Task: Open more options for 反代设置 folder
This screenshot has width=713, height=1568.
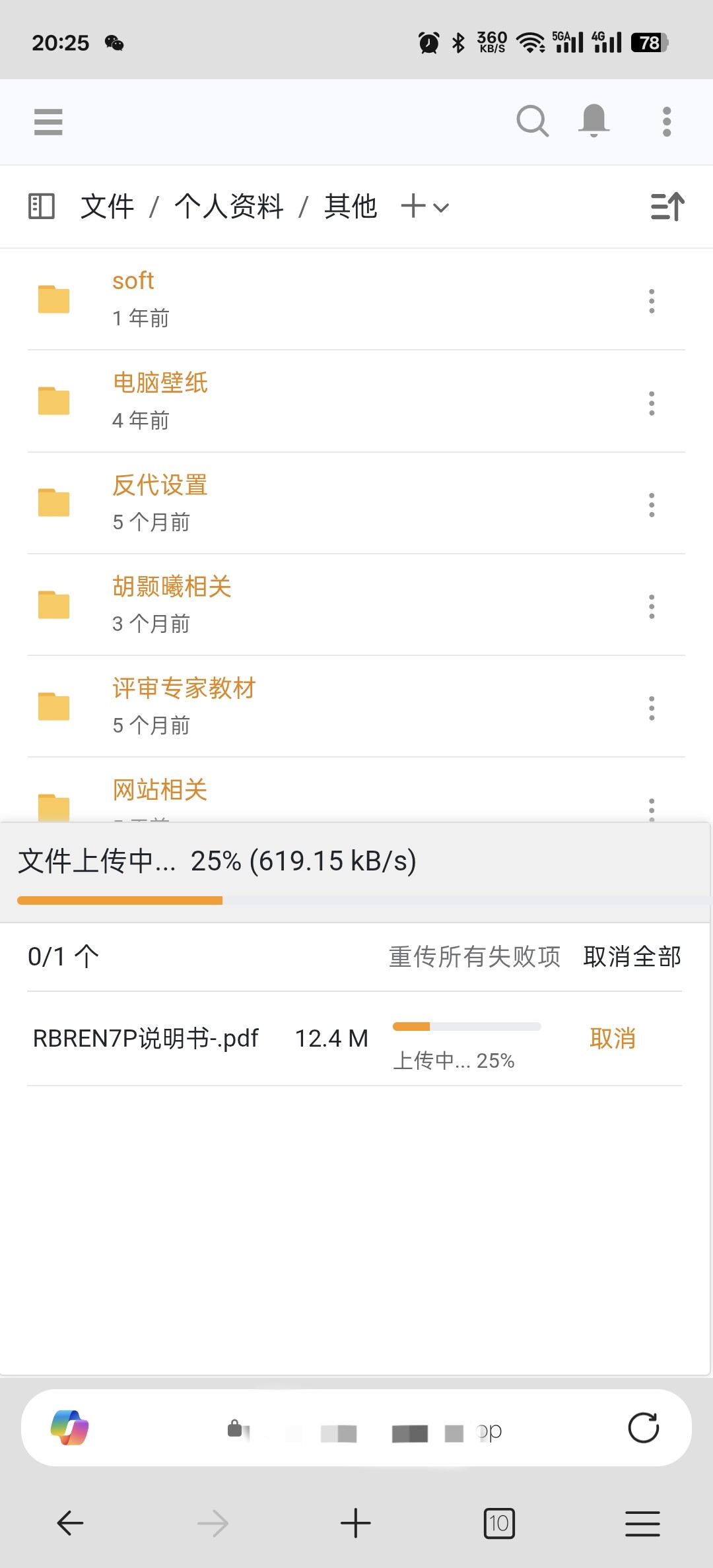Action: click(652, 505)
